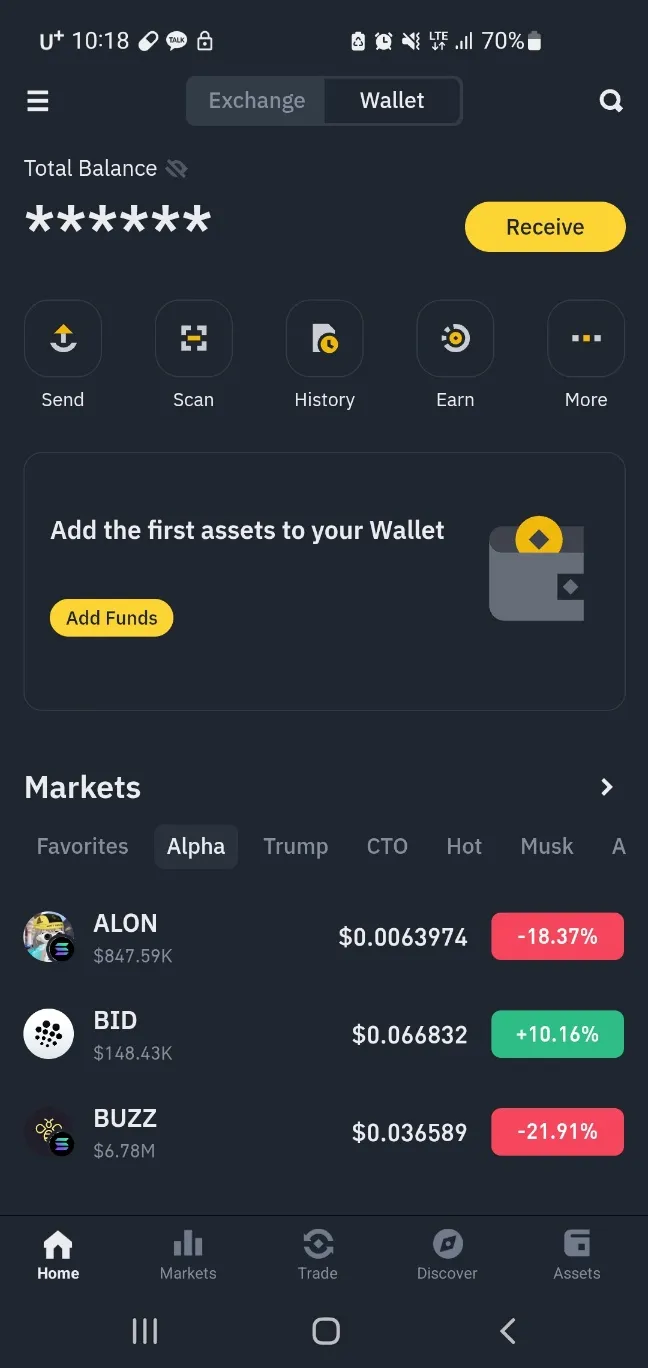Open the Scan QR action
This screenshot has width=648, height=1368.
tap(194, 339)
